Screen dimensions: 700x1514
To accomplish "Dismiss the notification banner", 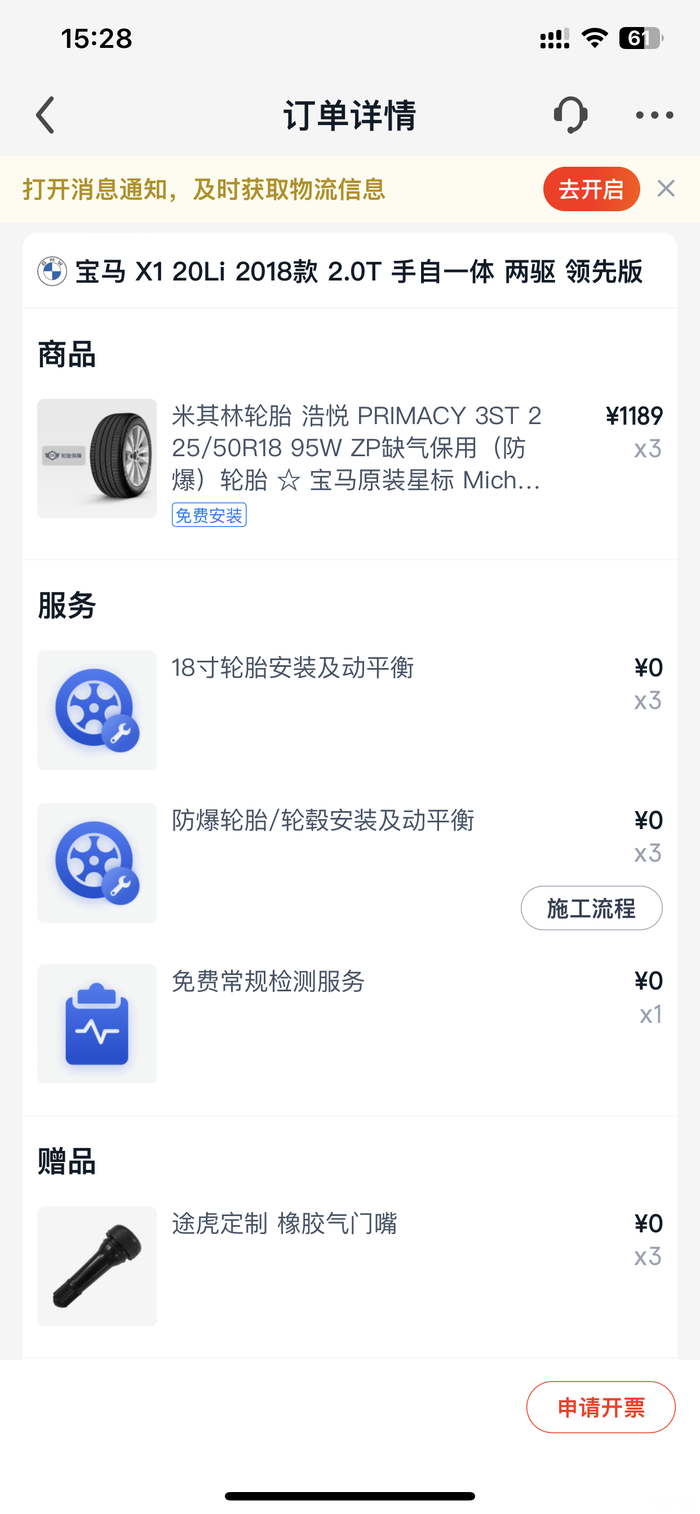I will click(x=666, y=188).
